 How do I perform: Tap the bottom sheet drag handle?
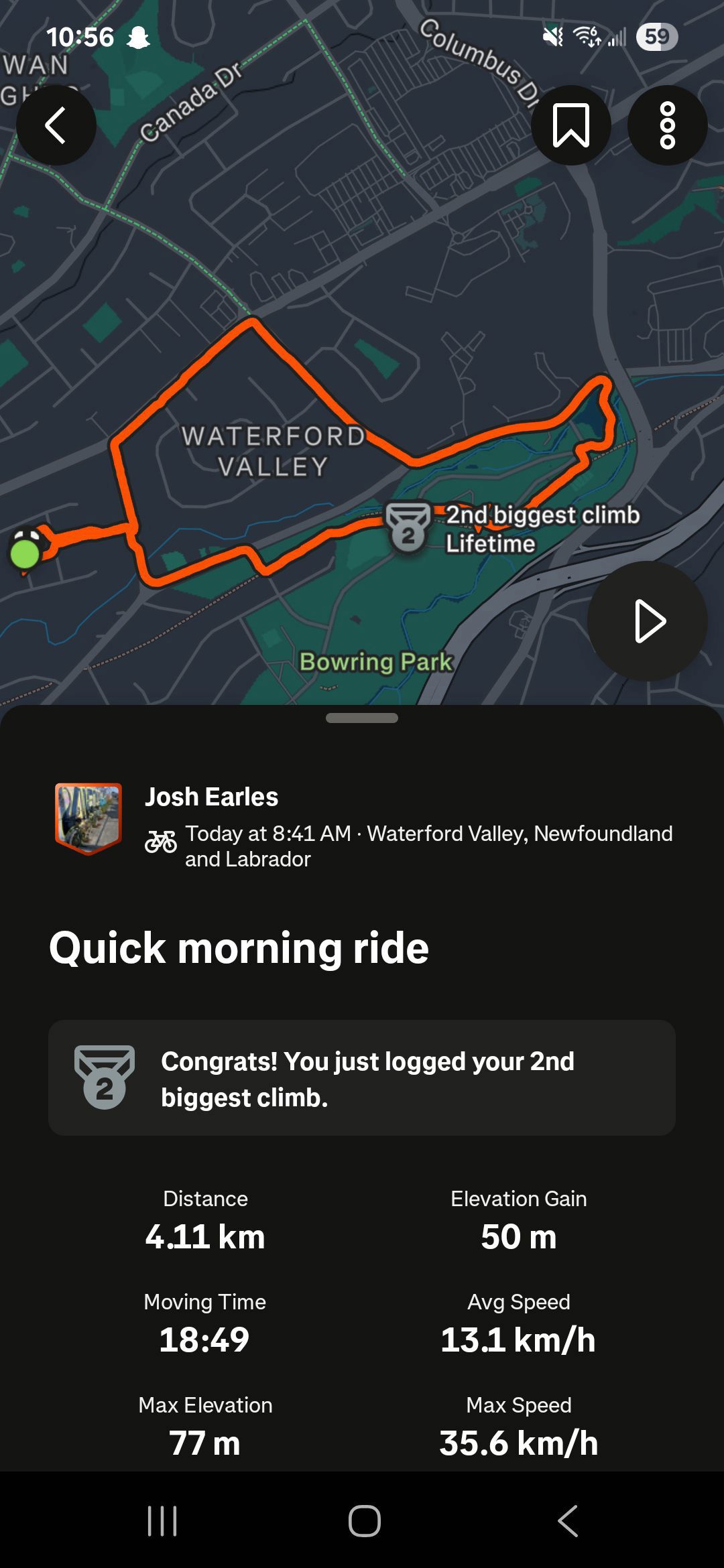362,718
